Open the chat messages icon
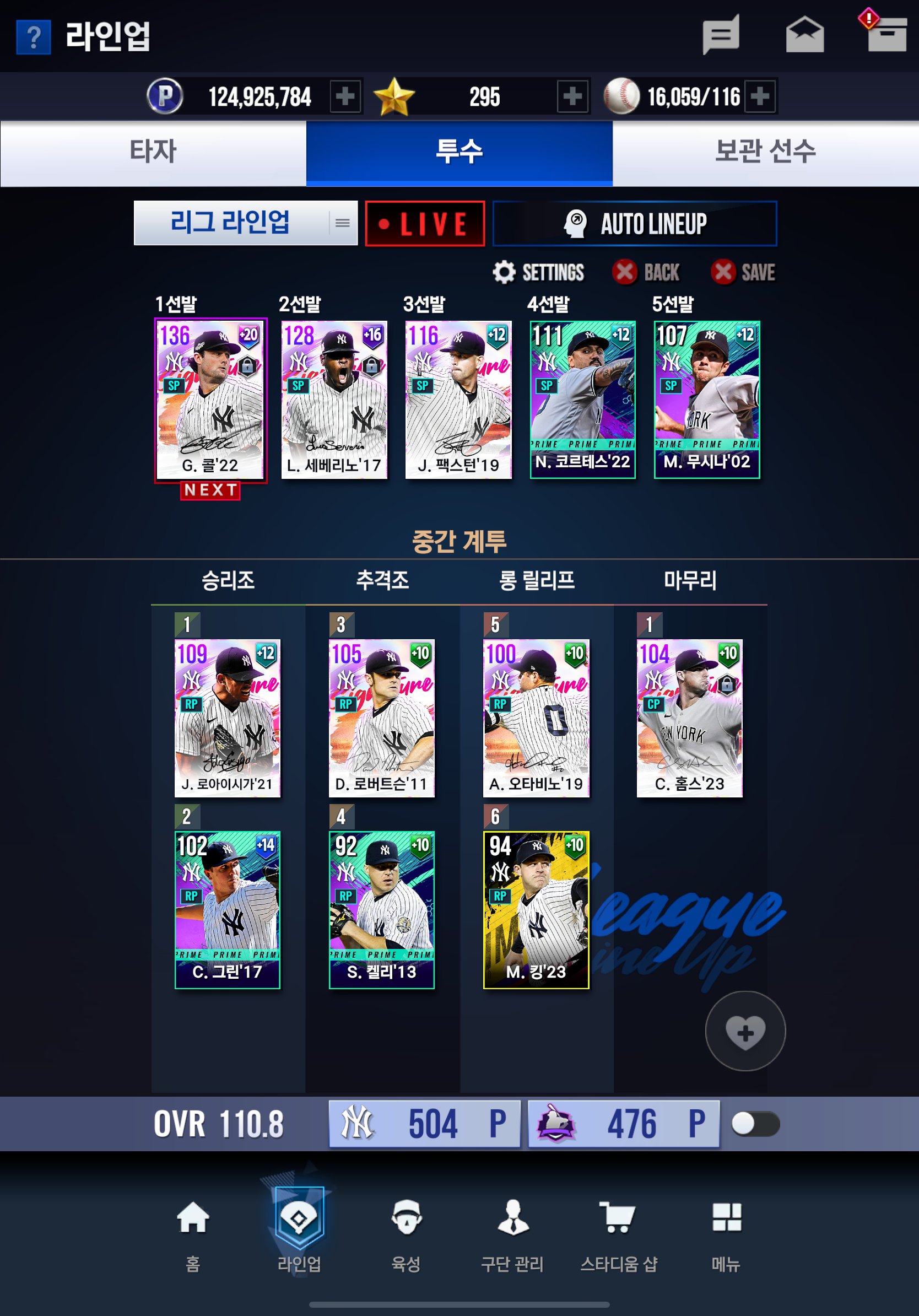 (721, 35)
